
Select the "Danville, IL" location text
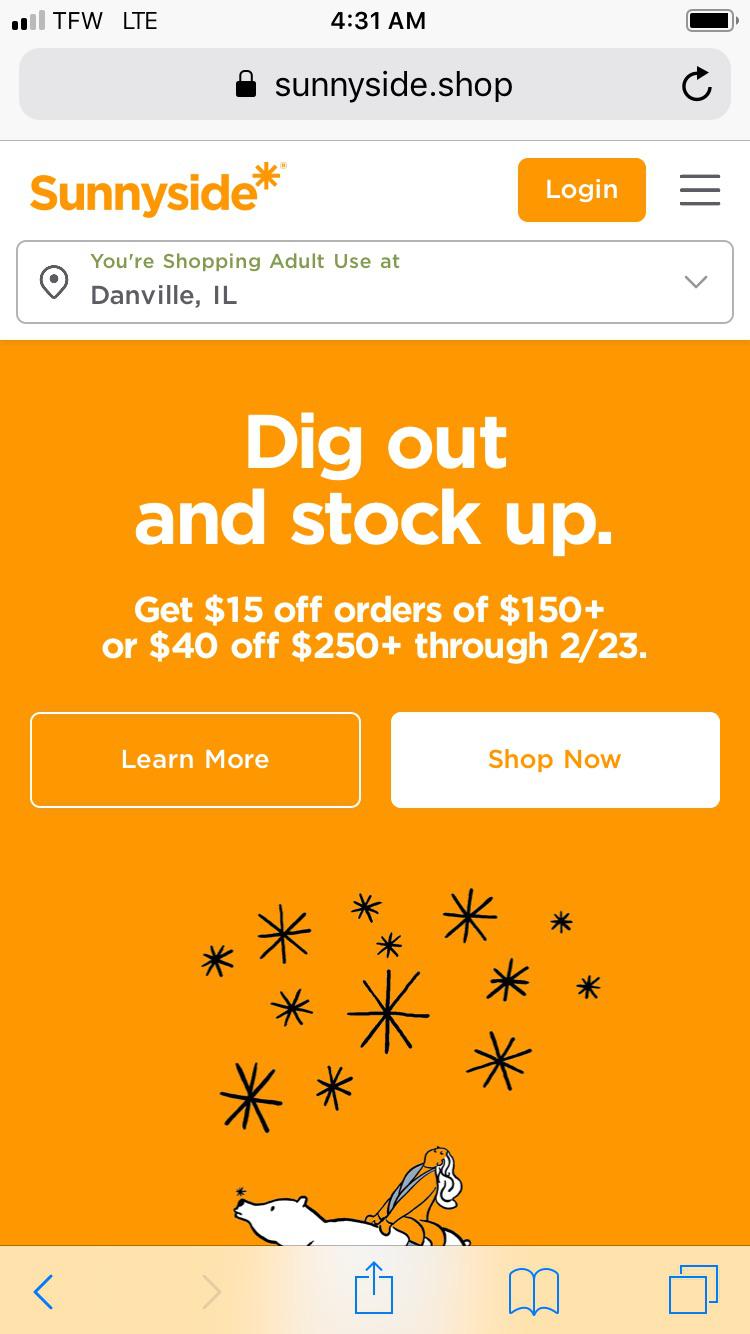click(x=163, y=295)
